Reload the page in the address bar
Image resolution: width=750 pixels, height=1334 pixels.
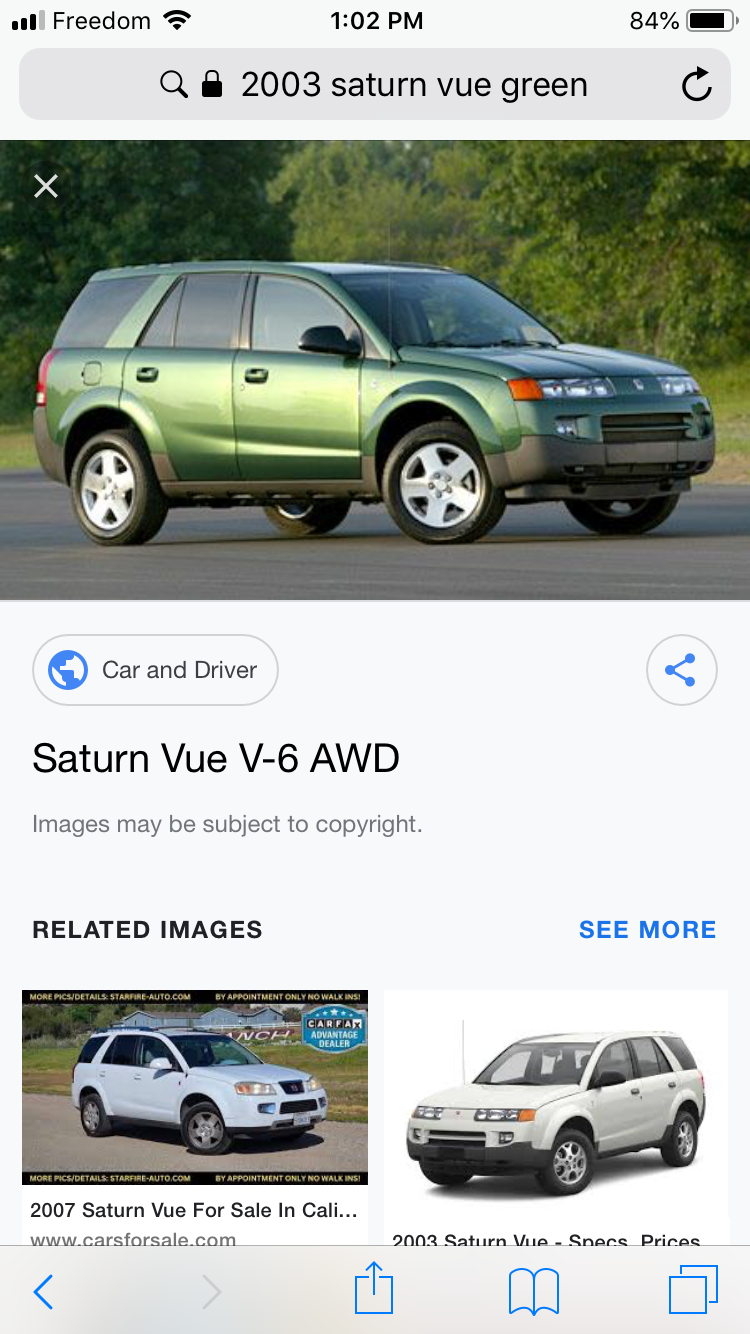[696, 85]
